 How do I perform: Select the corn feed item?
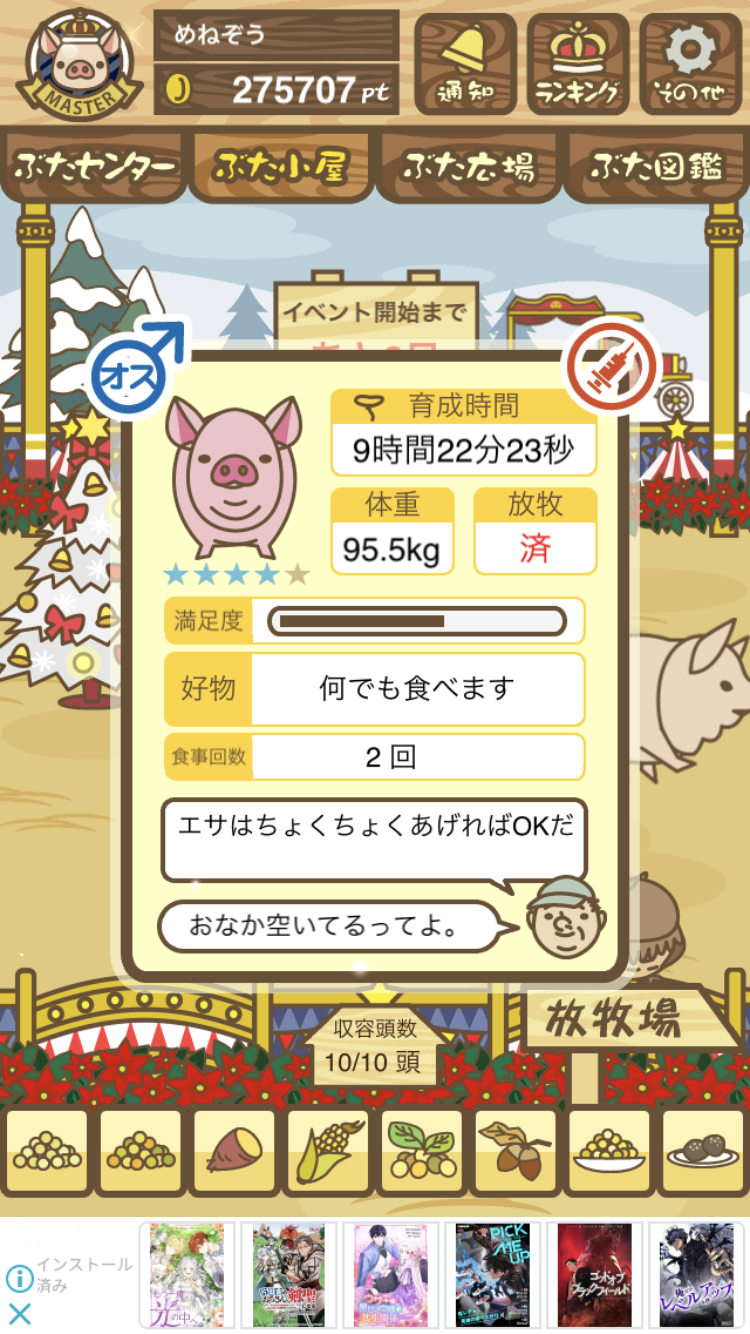coord(327,1152)
